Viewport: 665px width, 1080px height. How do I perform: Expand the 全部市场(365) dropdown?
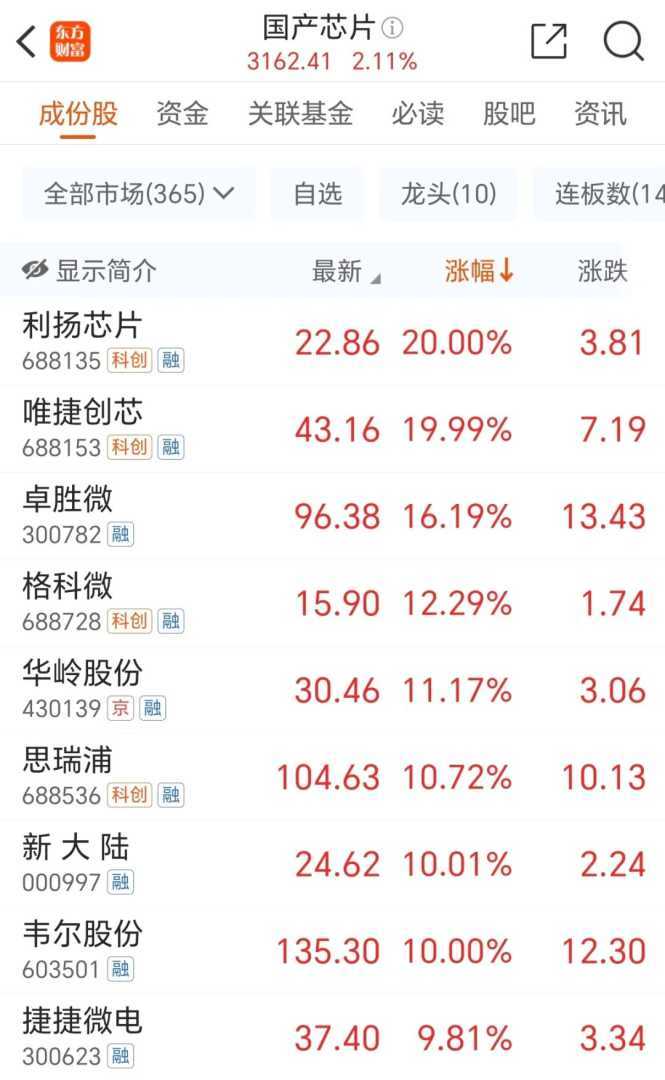pyautogui.click(x=138, y=193)
